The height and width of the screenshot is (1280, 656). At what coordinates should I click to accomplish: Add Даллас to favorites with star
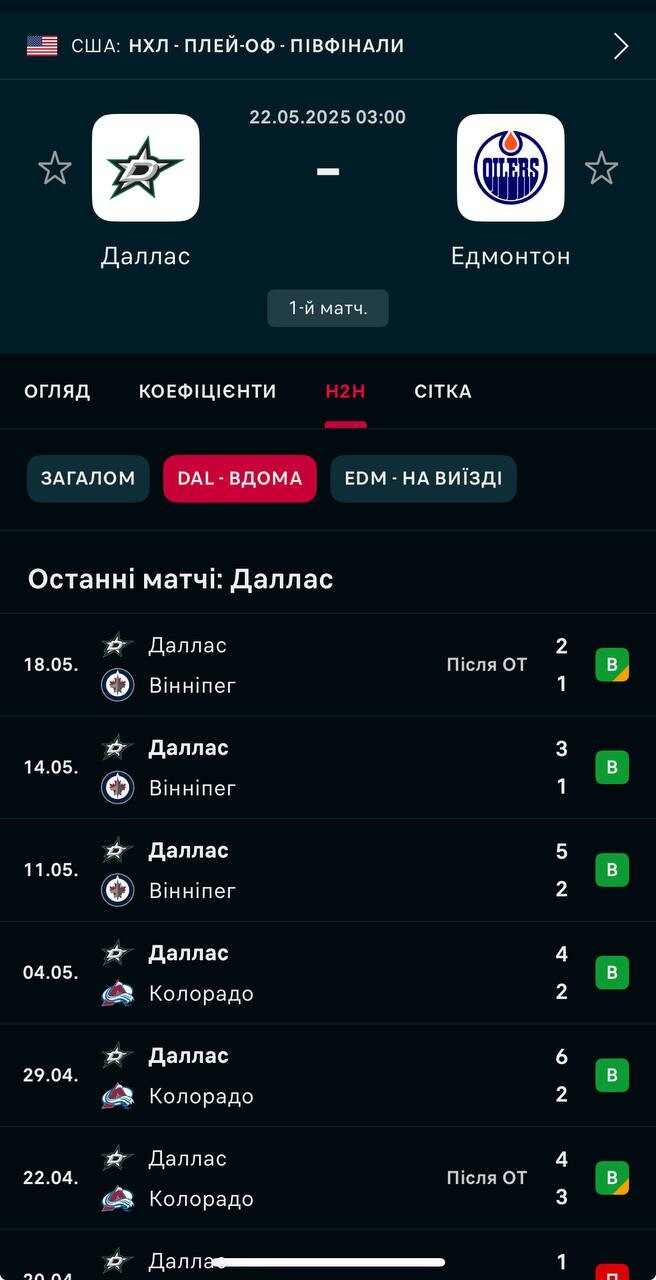[x=55, y=168]
